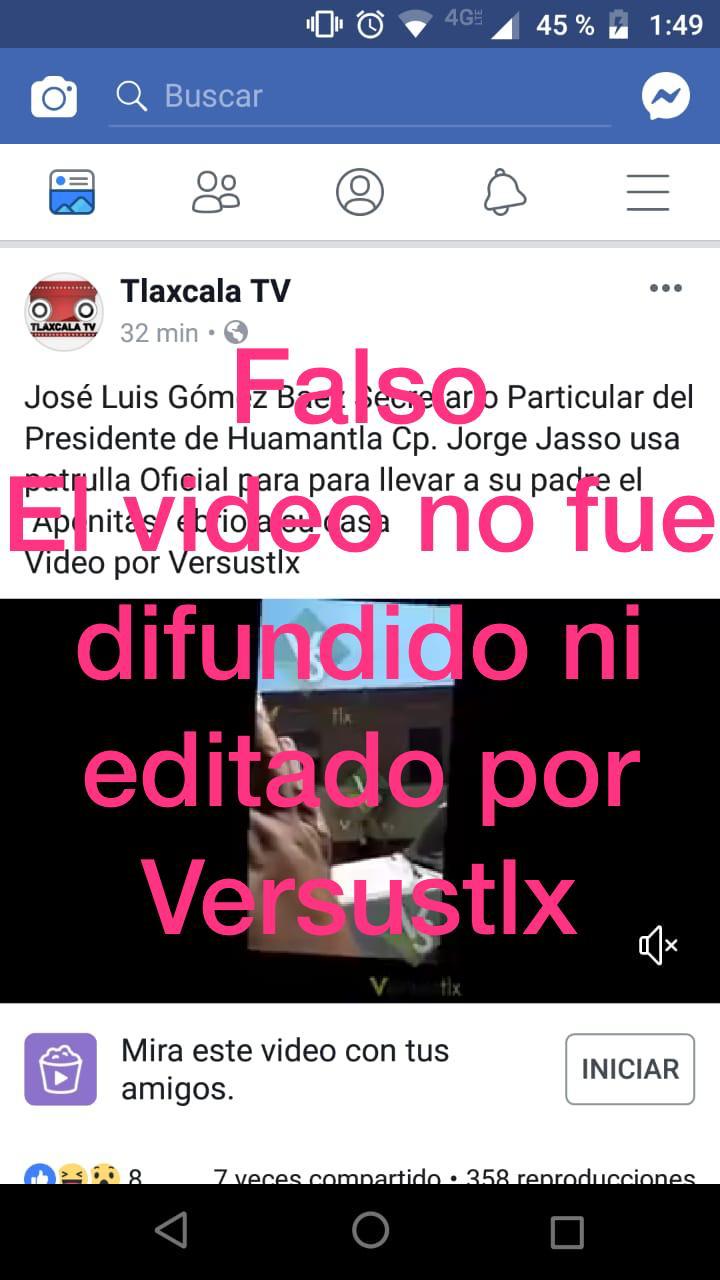The width and height of the screenshot is (720, 1280).
Task: Switch to the friends tab
Action: [216, 192]
